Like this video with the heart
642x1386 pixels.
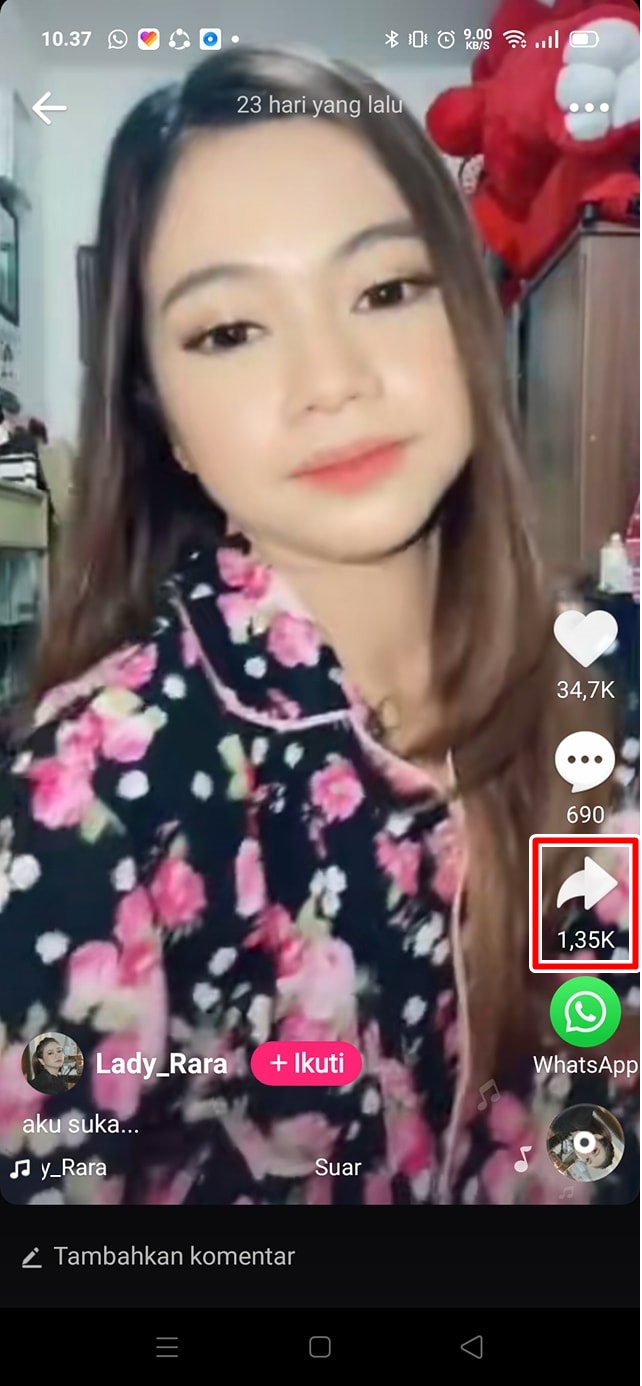pyautogui.click(x=585, y=640)
